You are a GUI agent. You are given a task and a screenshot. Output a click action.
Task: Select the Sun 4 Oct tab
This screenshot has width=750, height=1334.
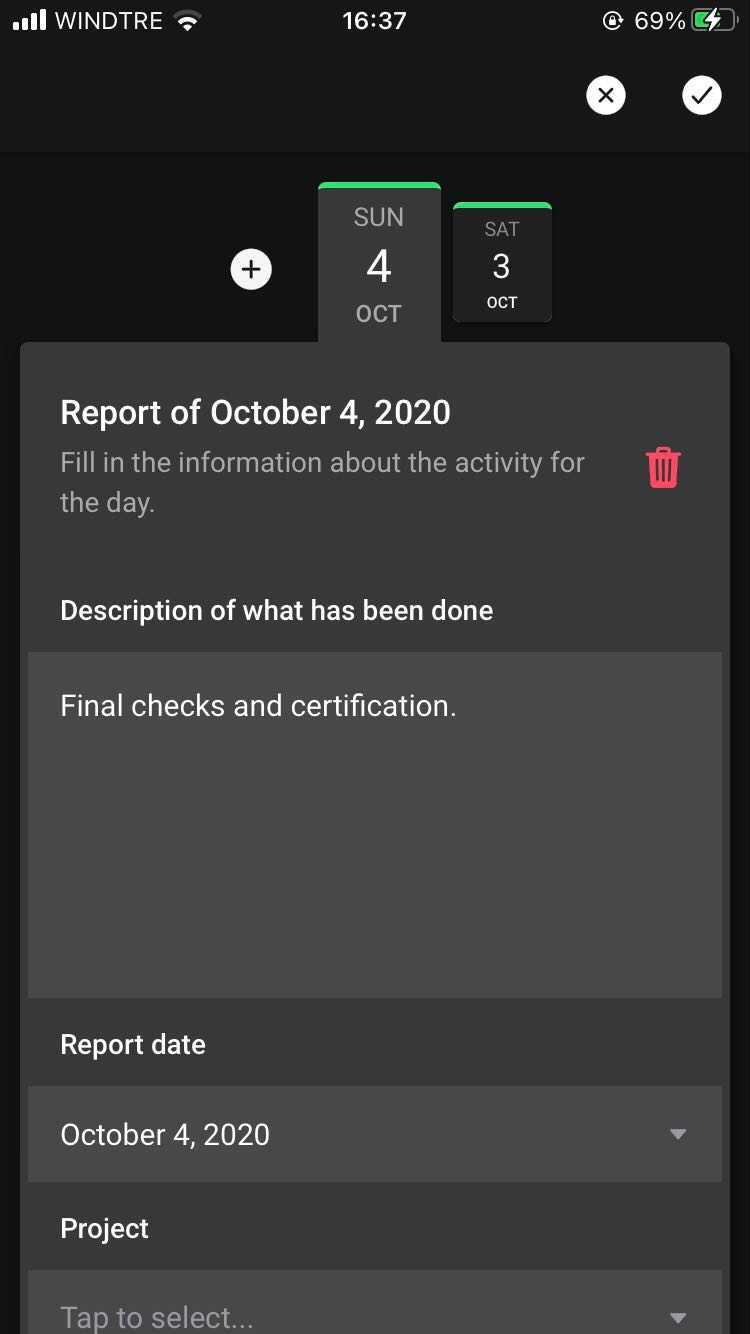pyautogui.click(x=379, y=264)
